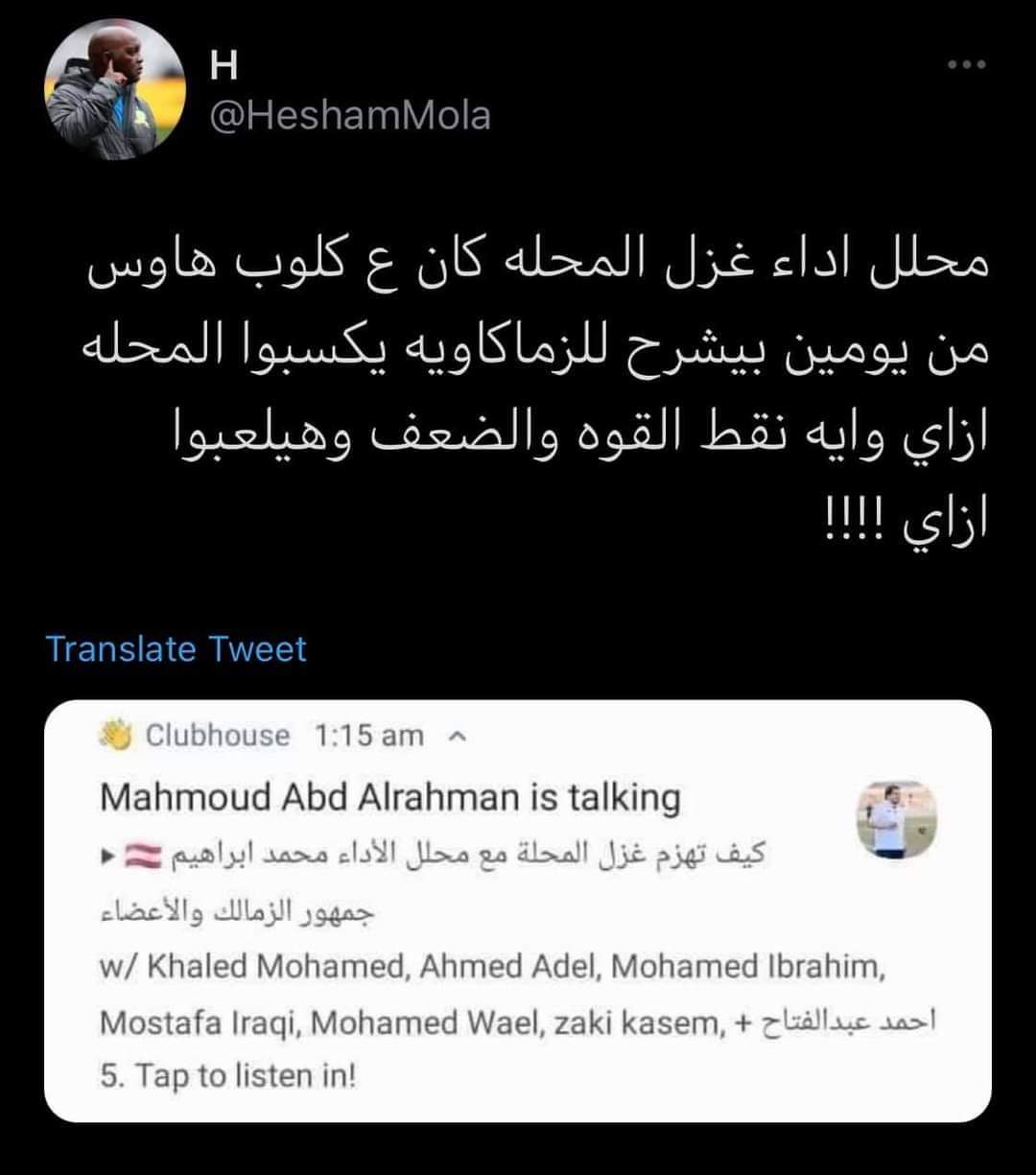Open the @HeshamMola profile handle
Image resolution: width=1036 pixels, height=1175 pixels.
coord(348,116)
